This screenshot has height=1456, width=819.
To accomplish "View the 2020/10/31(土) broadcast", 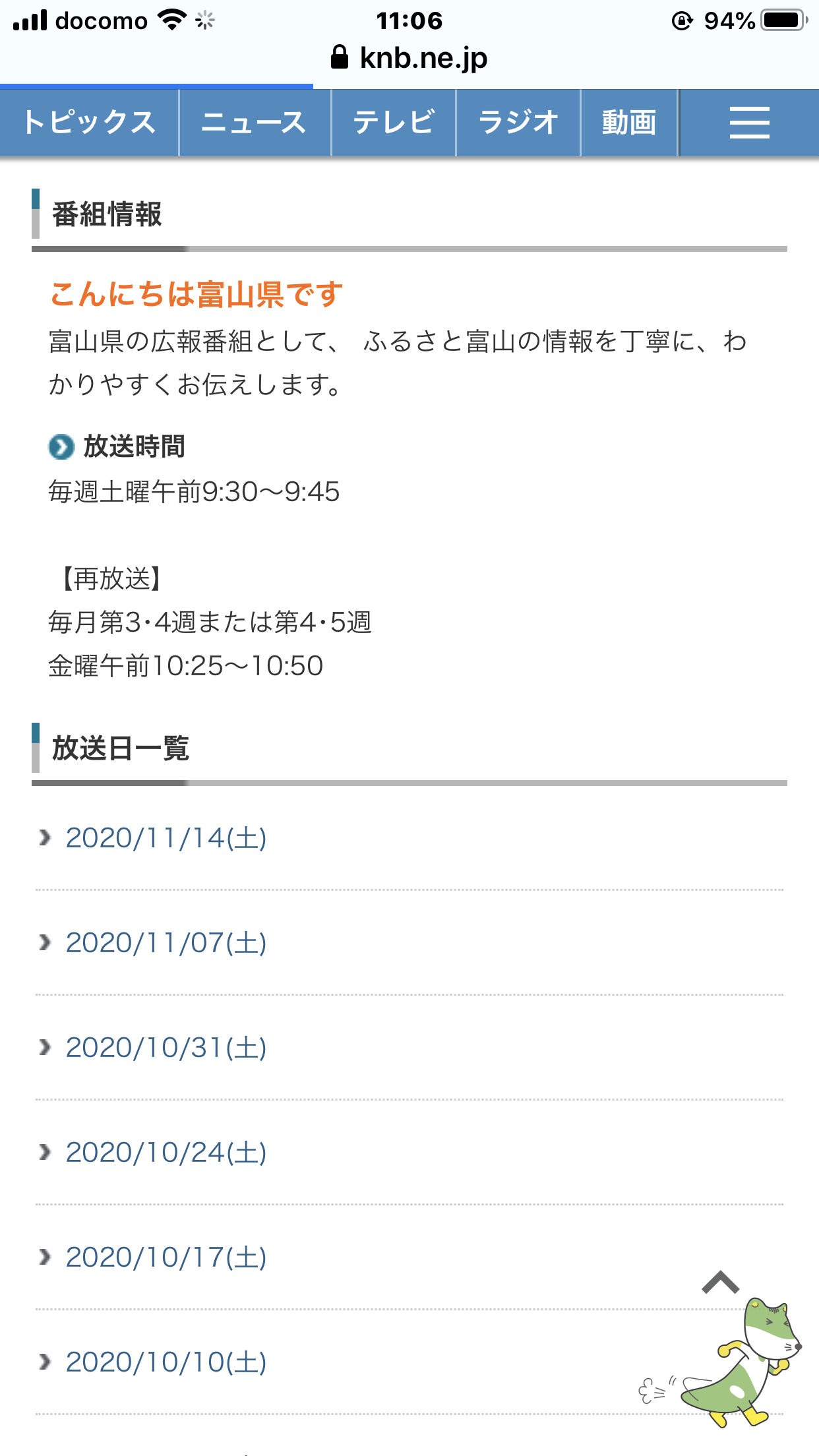I will click(166, 1048).
